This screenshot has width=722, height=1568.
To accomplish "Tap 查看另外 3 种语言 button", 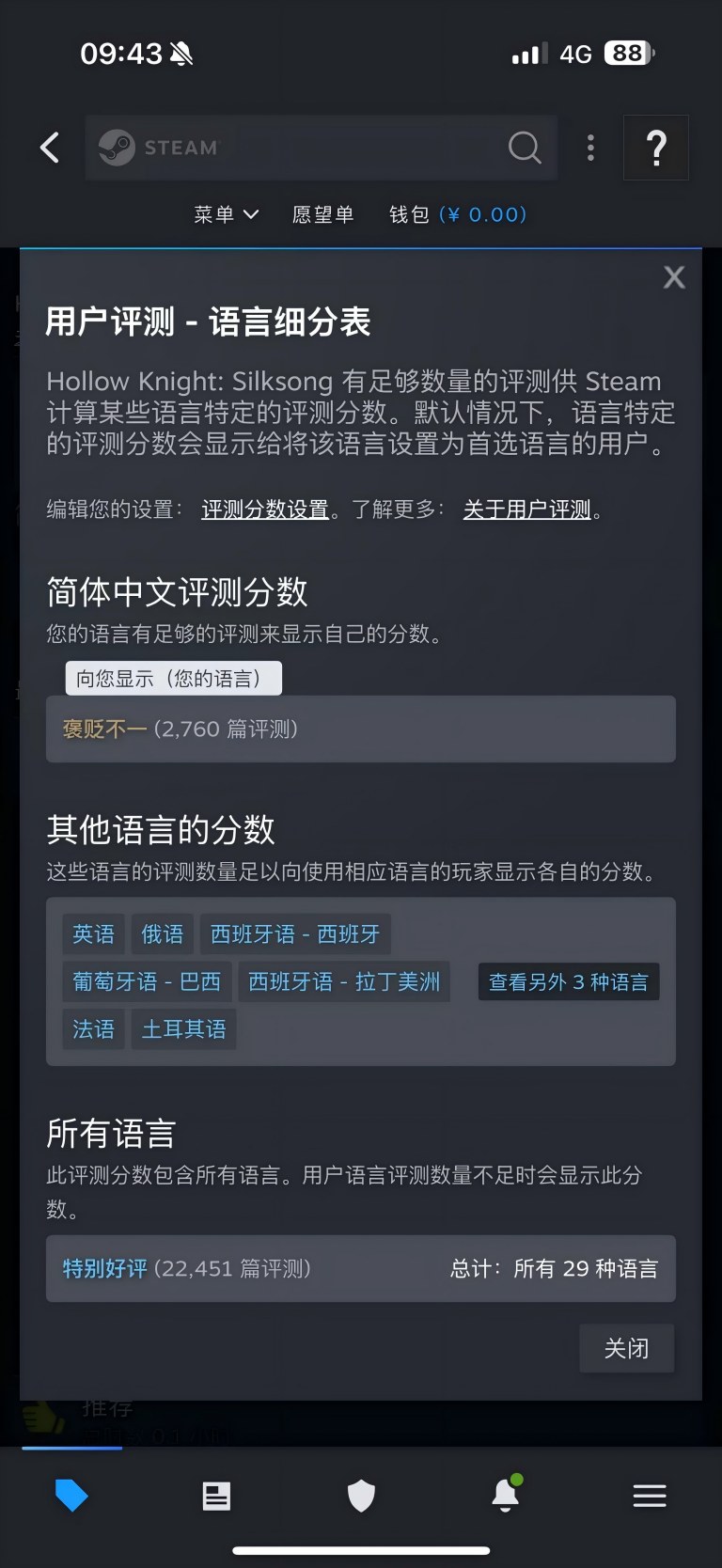I will [569, 981].
